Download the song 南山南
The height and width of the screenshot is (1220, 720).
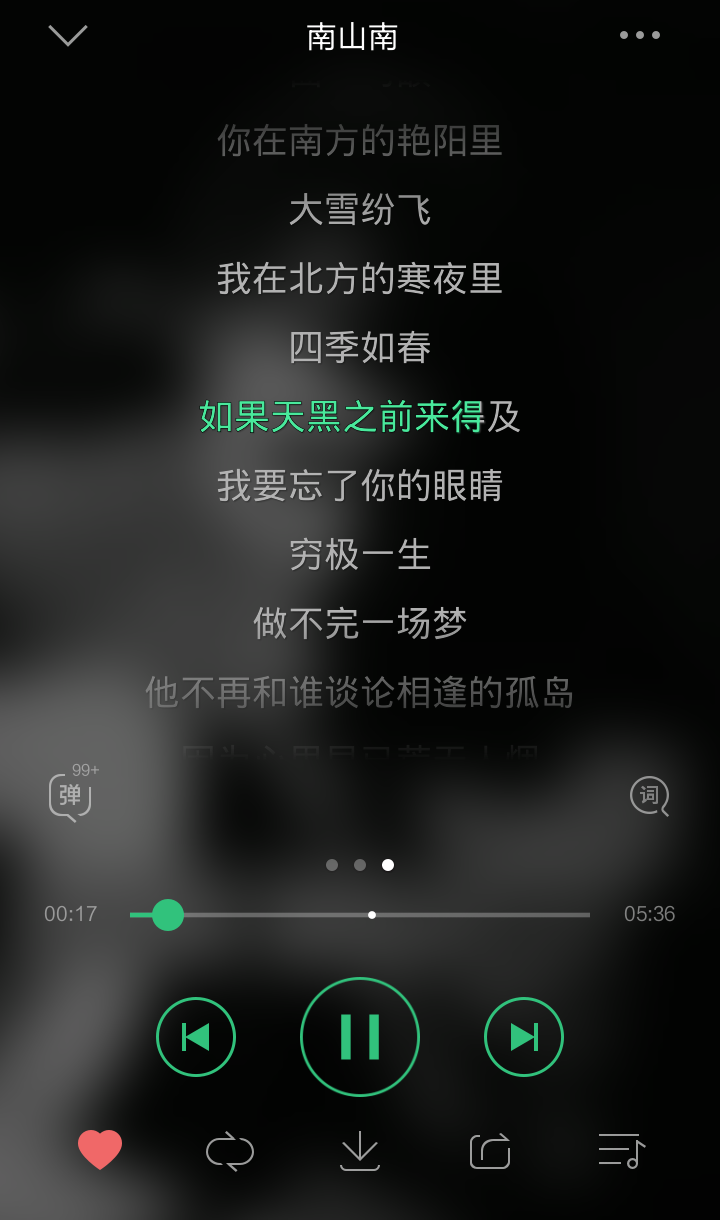pos(360,1151)
